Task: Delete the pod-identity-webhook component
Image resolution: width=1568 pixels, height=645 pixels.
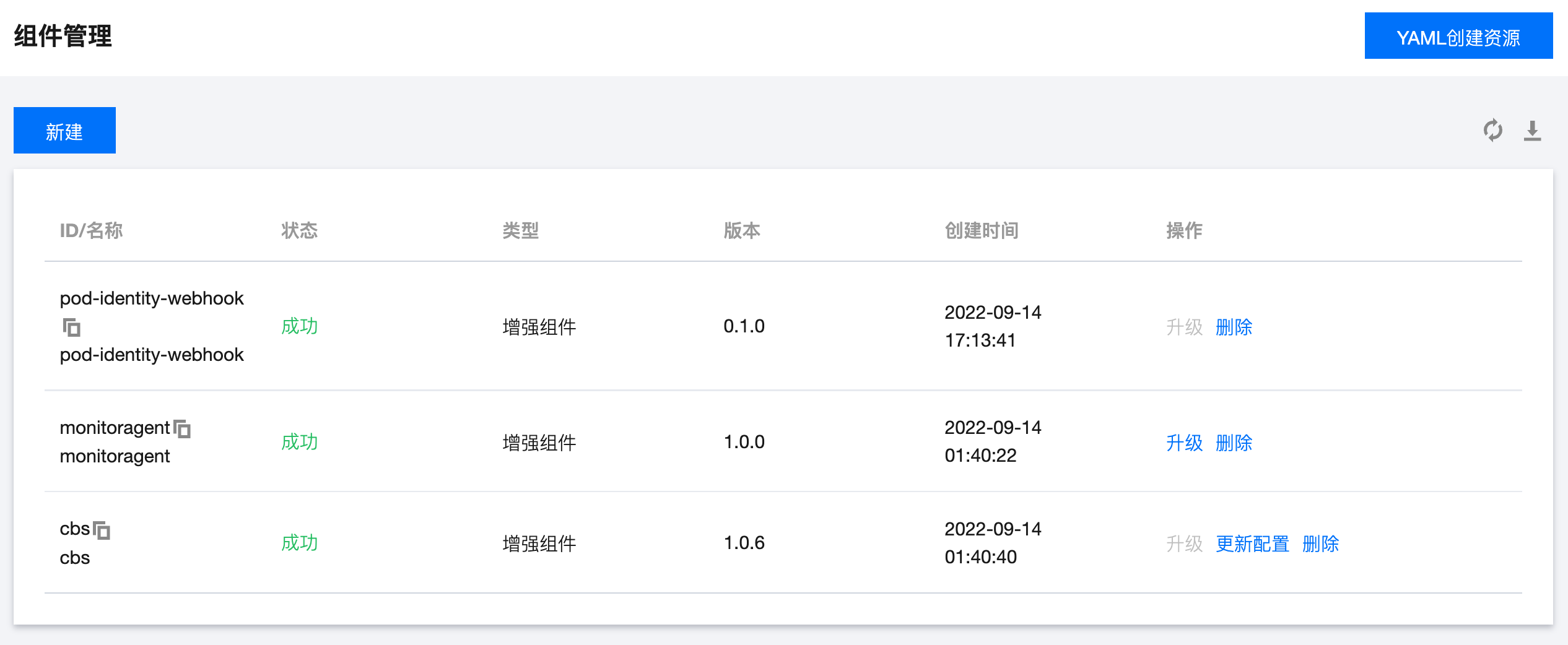Action: click(1234, 327)
